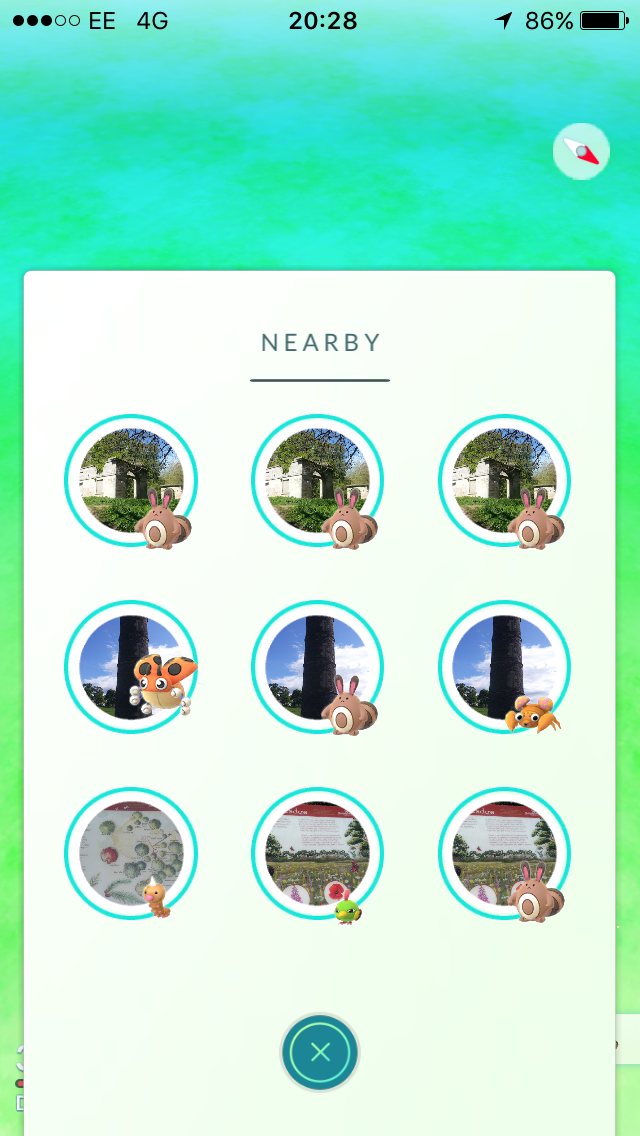The height and width of the screenshot is (1136, 640).
Task: Close the Nearby panel
Action: (x=320, y=1052)
